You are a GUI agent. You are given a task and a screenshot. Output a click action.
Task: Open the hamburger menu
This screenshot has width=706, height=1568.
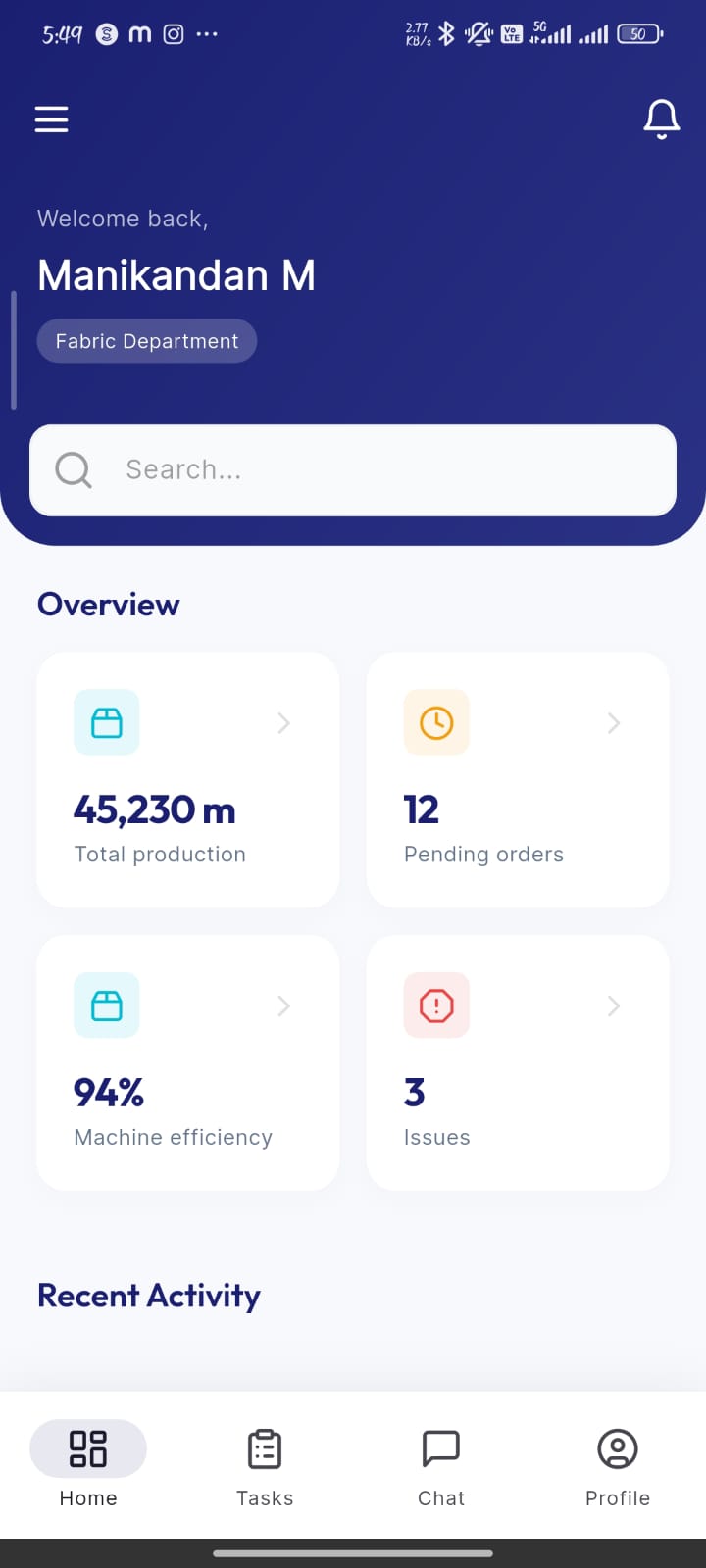[51, 119]
